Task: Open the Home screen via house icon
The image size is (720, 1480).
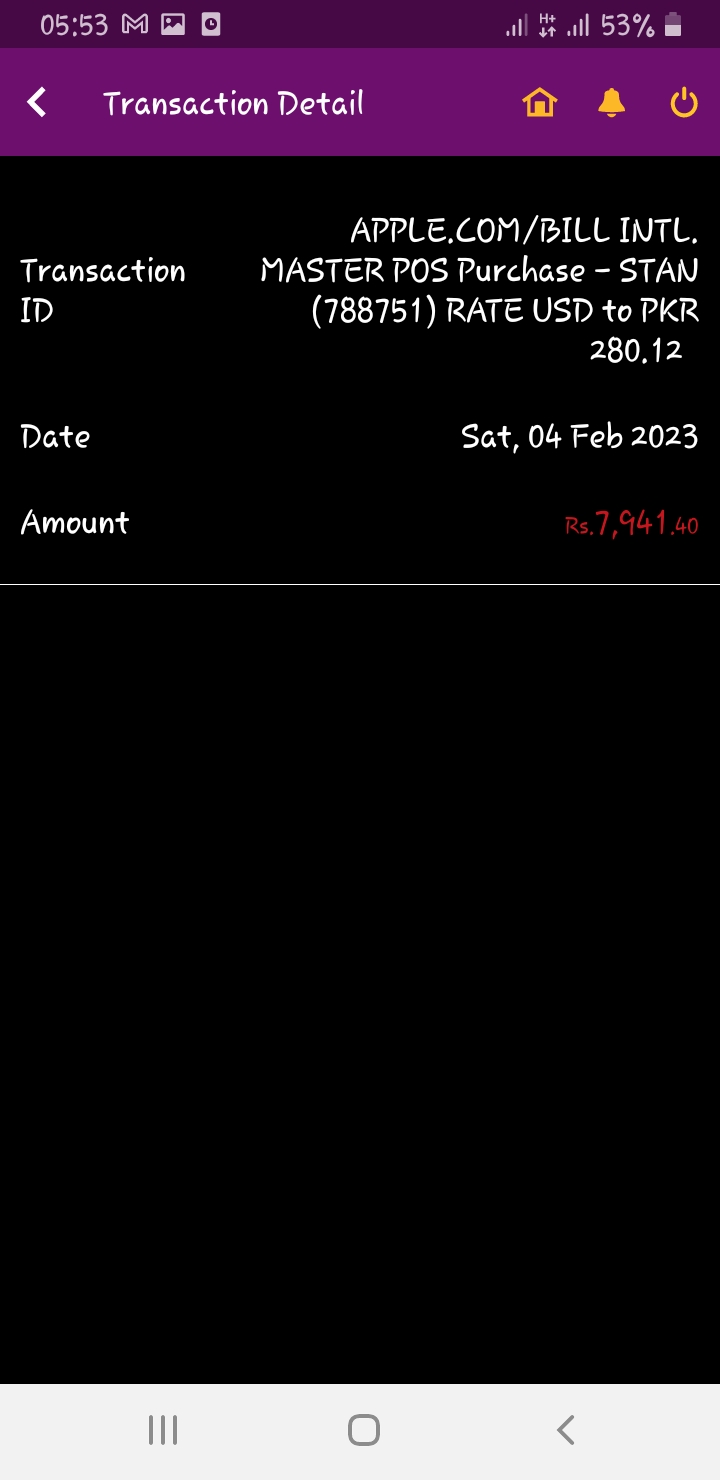Action: point(540,102)
